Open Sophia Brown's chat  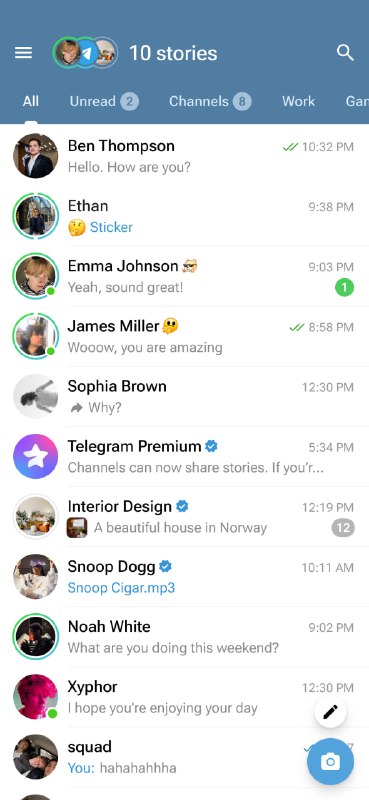tap(184, 396)
